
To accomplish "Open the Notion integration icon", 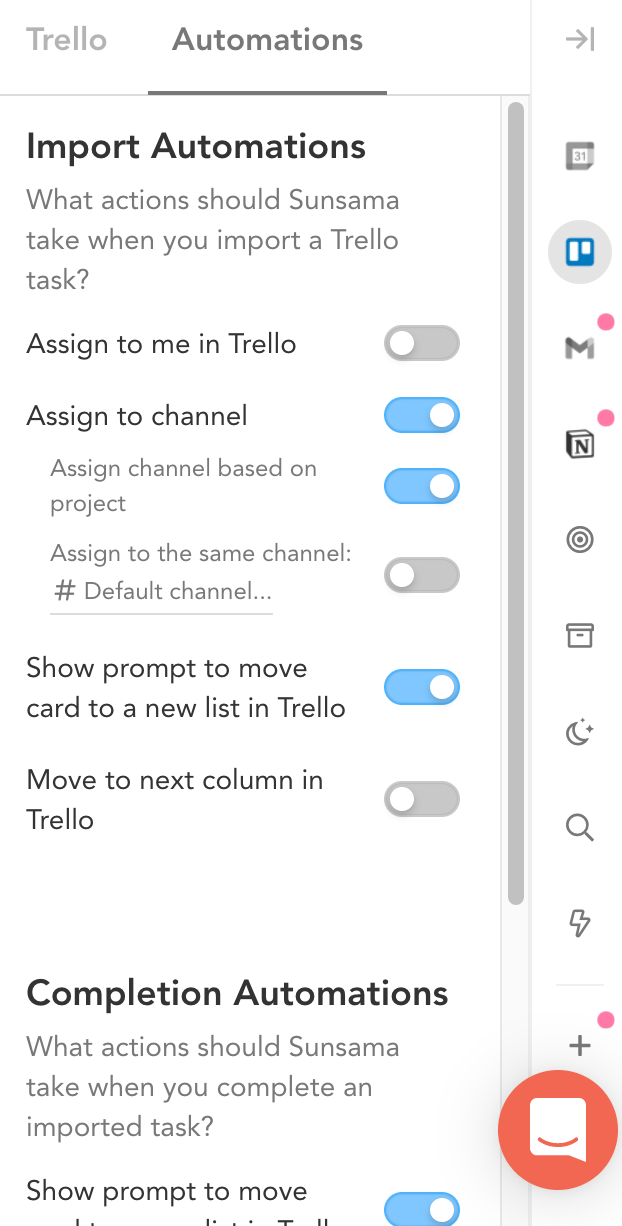I will [x=580, y=444].
